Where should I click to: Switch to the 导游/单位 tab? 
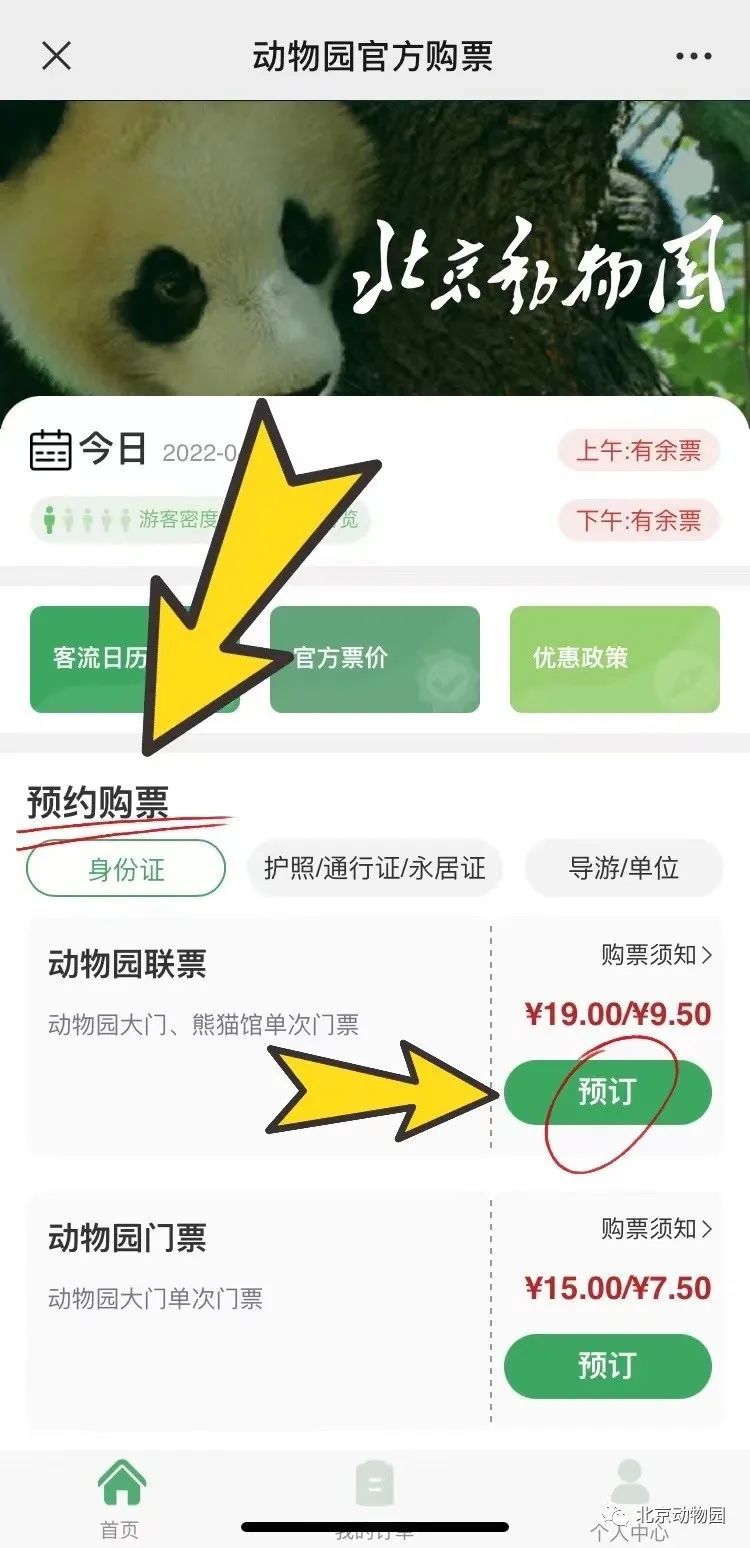pyautogui.click(x=623, y=868)
